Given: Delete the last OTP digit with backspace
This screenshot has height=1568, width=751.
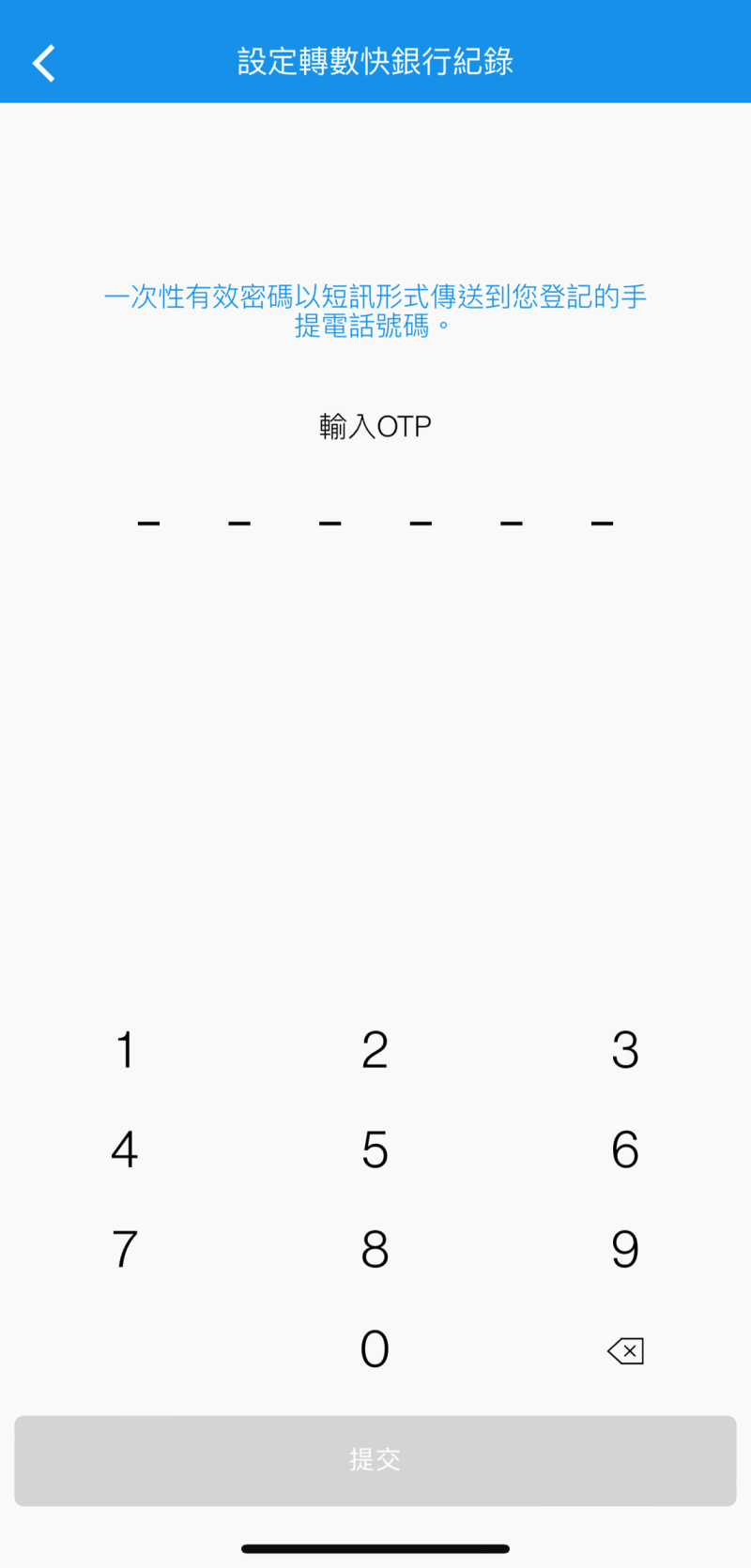Looking at the screenshot, I should tap(625, 1350).
